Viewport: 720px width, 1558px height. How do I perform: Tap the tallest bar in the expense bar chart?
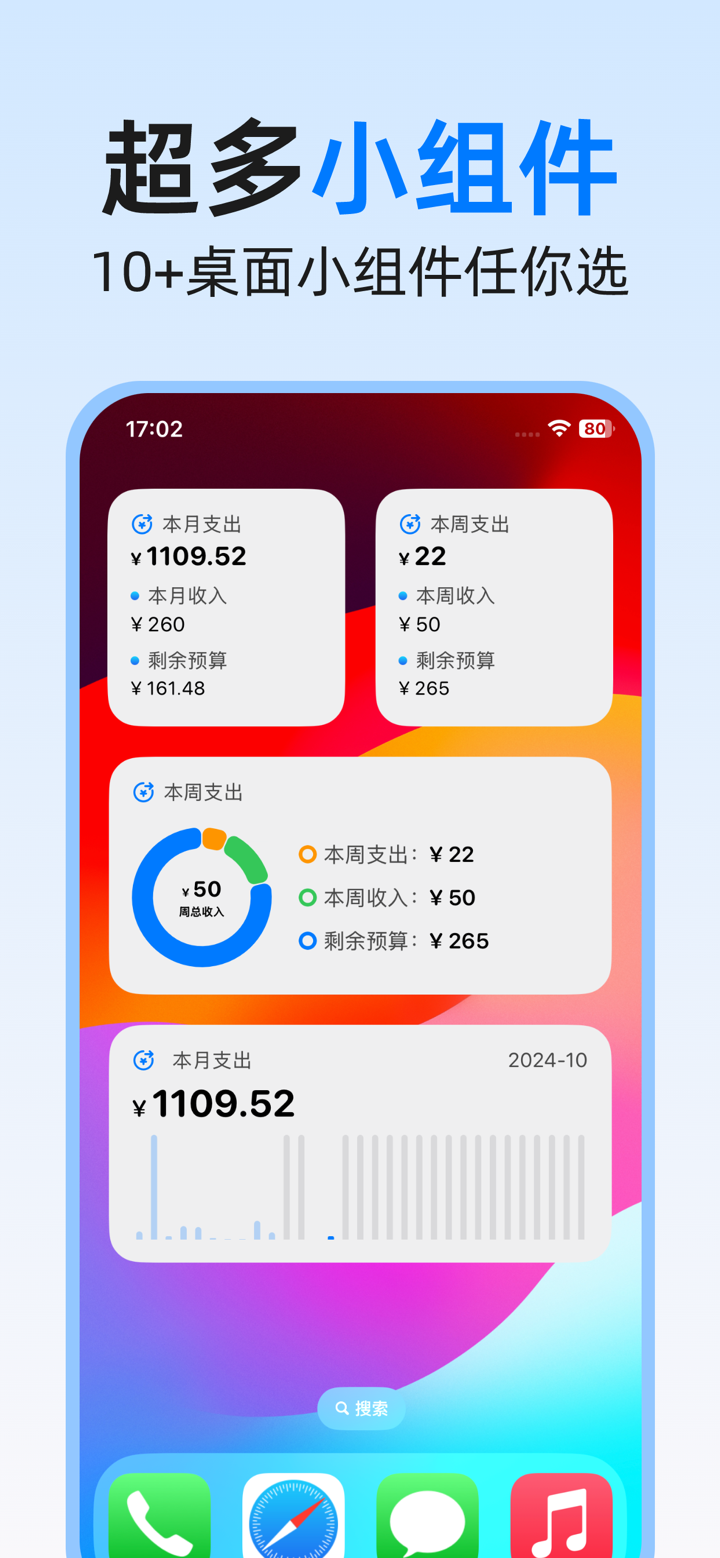154,1185
